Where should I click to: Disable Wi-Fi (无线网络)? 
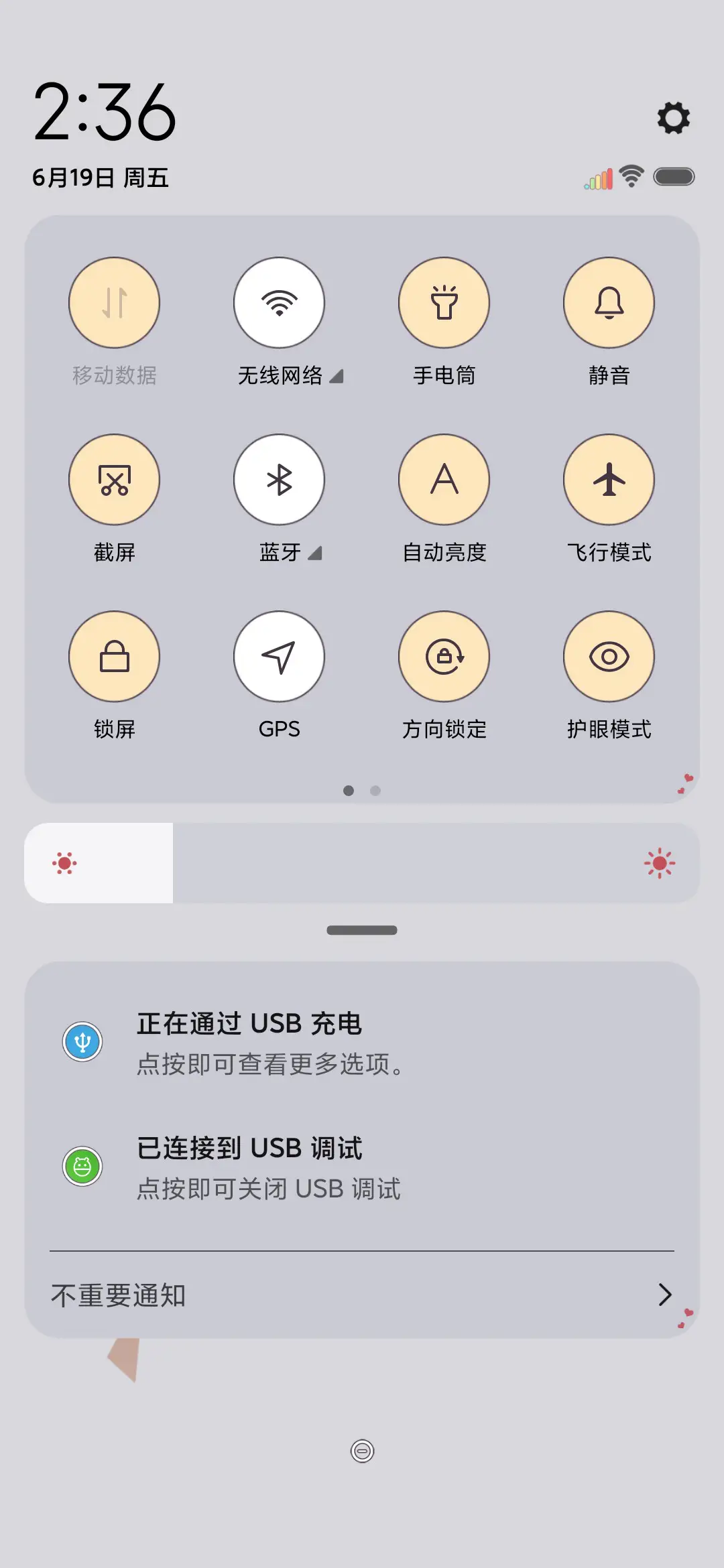pyautogui.click(x=279, y=303)
